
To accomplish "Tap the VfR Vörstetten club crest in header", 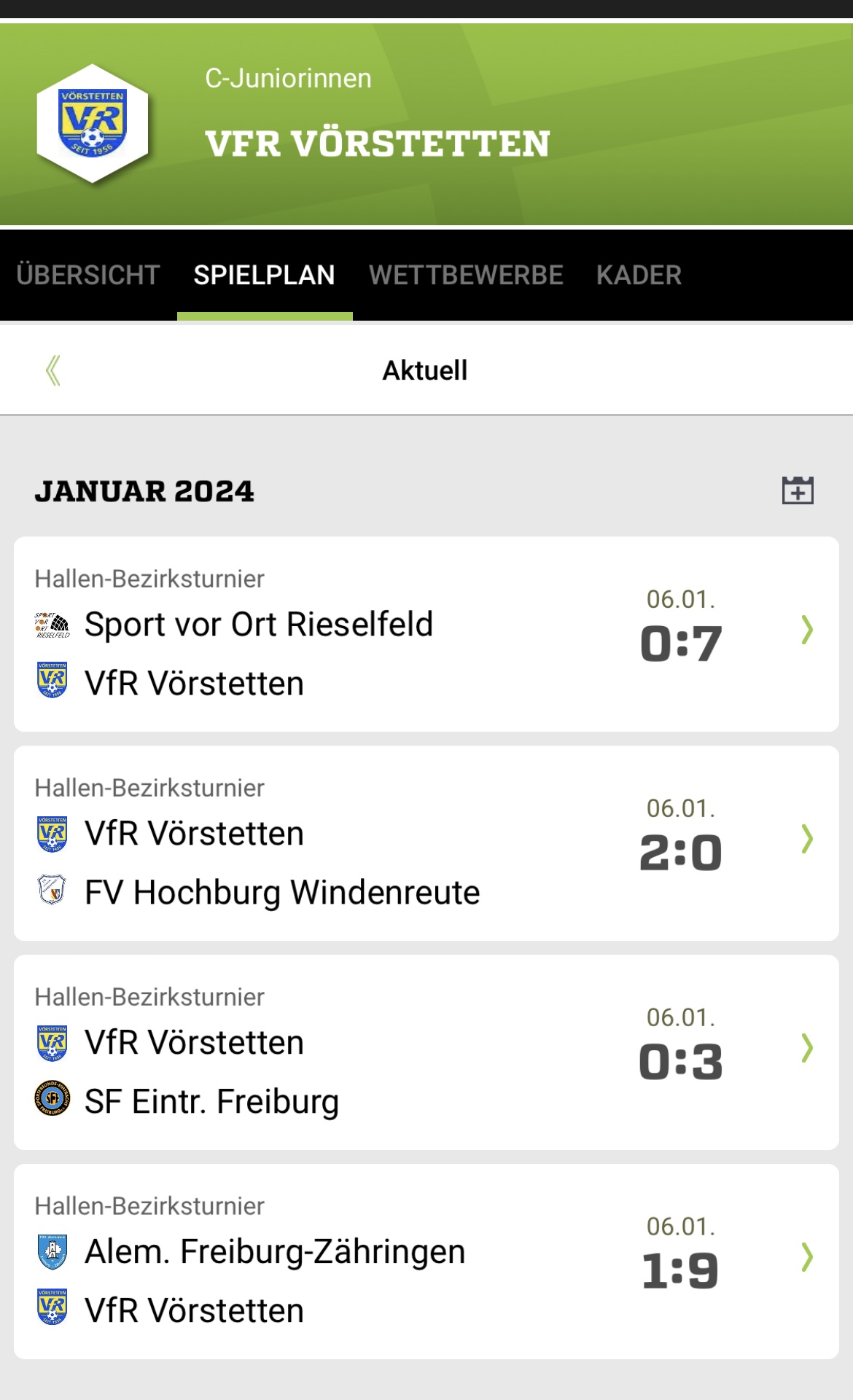I will pos(93,122).
